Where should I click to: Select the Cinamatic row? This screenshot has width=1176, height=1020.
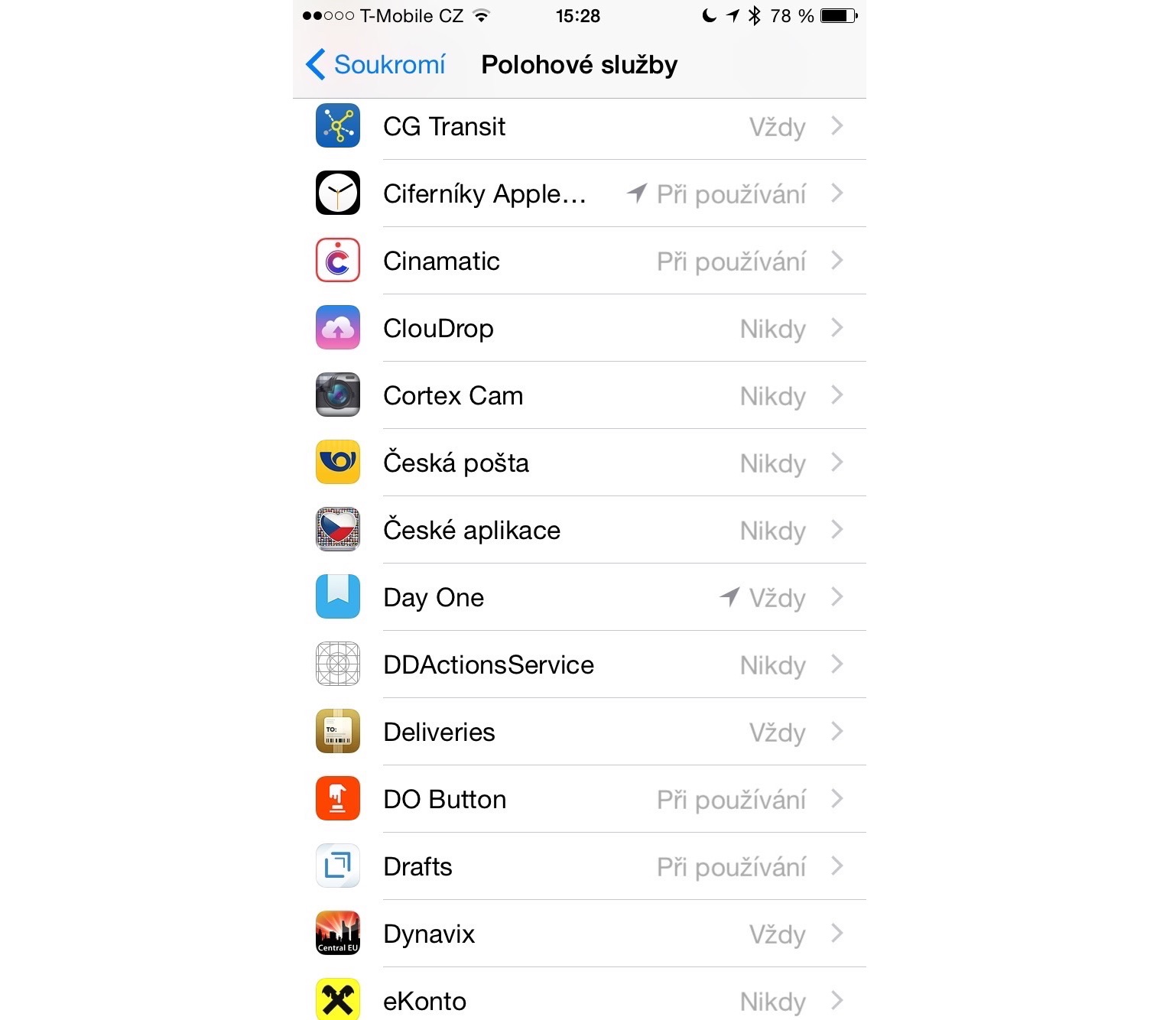tap(579, 261)
